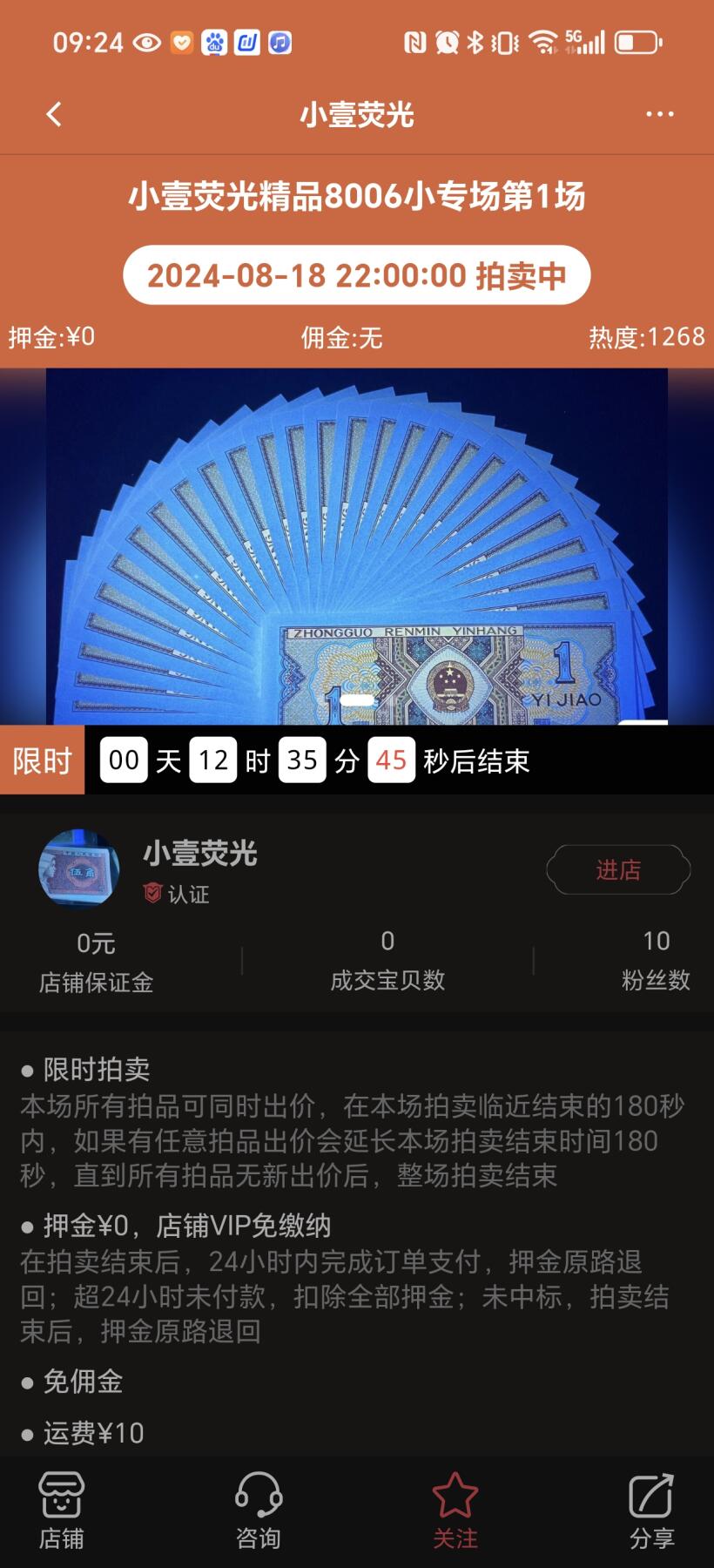Go back using the top-left arrow

(x=54, y=114)
